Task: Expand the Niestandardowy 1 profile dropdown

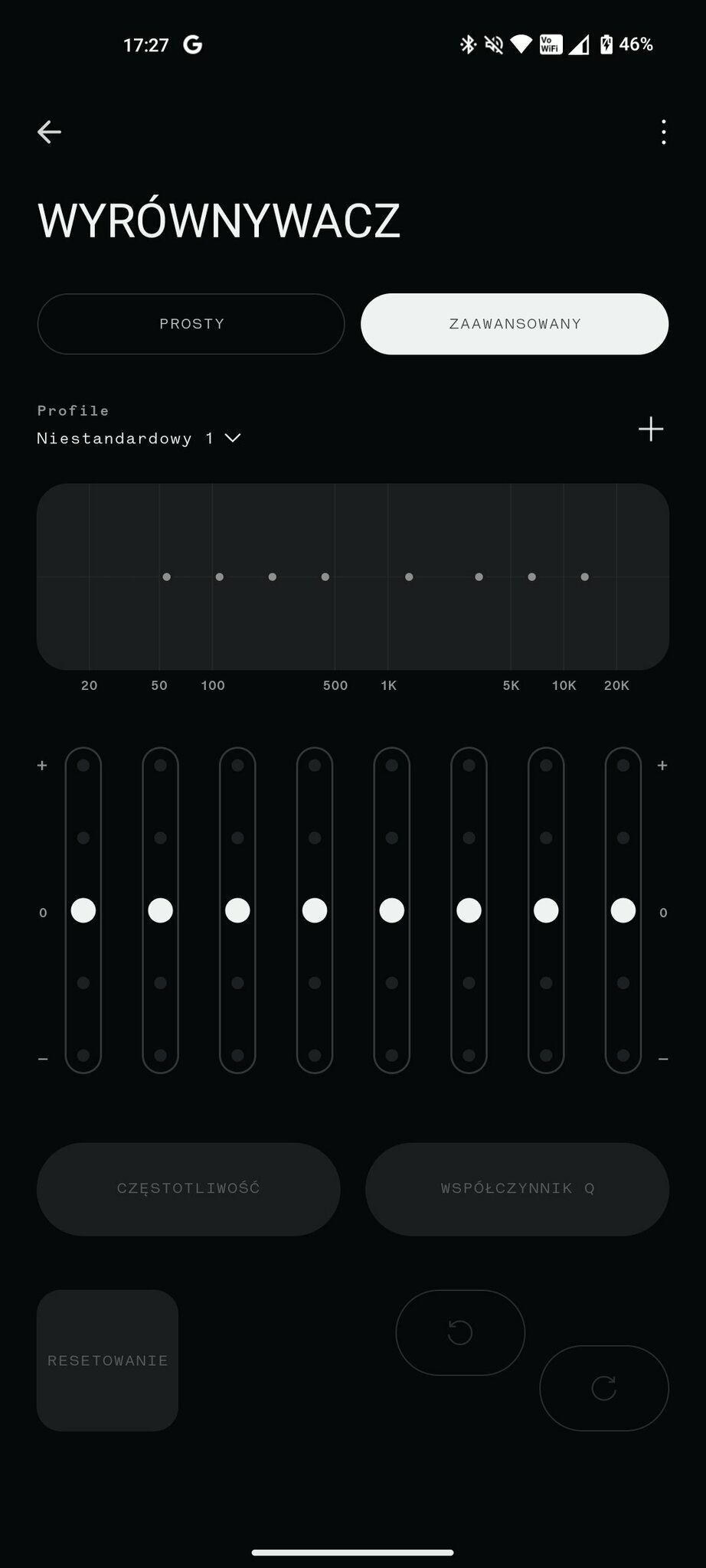Action: point(139,438)
